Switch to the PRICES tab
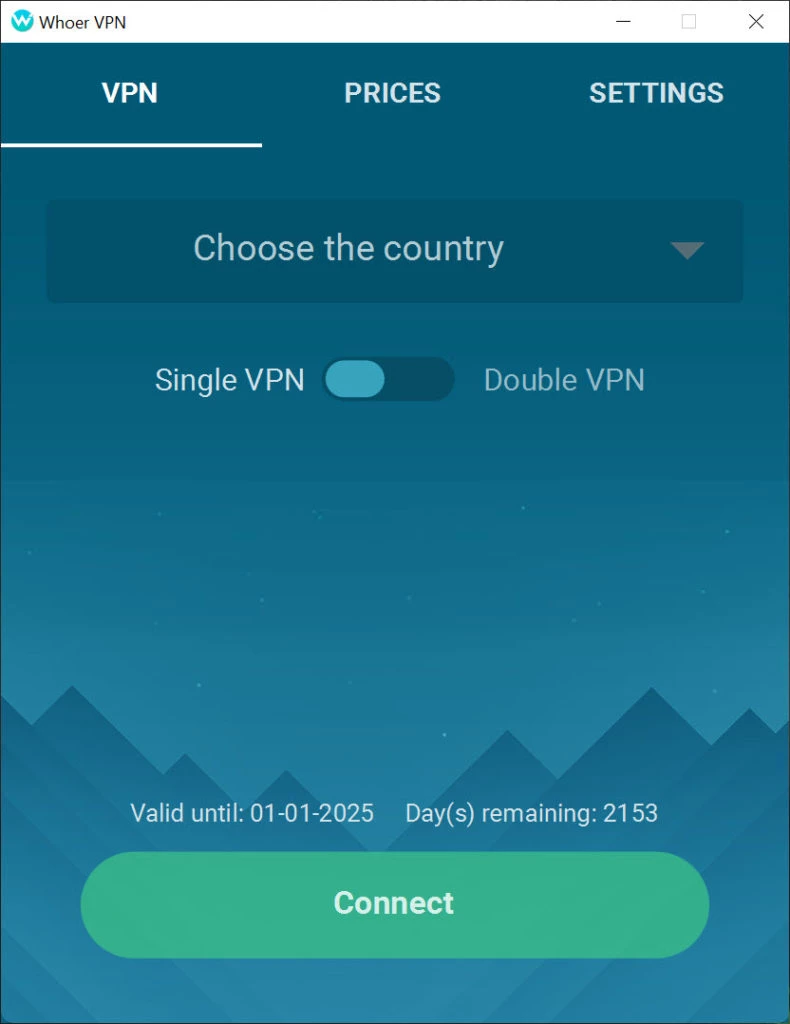Screen dimensions: 790x1024 coord(392,93)
